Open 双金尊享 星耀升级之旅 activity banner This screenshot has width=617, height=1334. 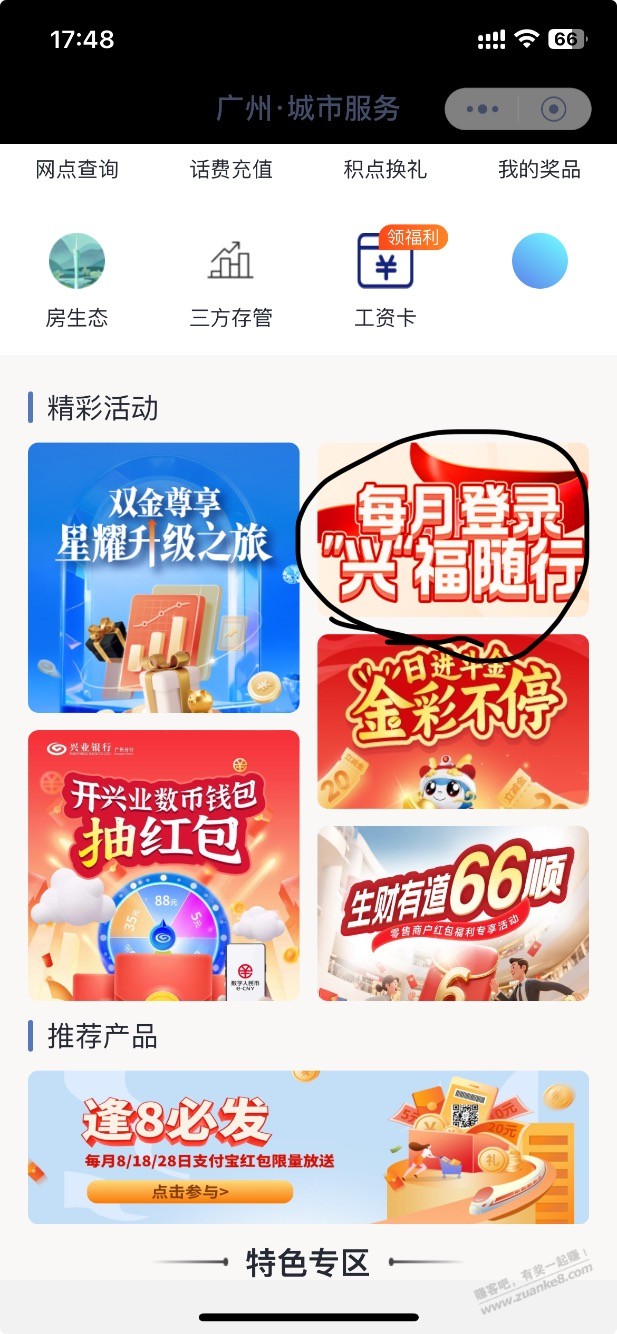pos(163,577)
